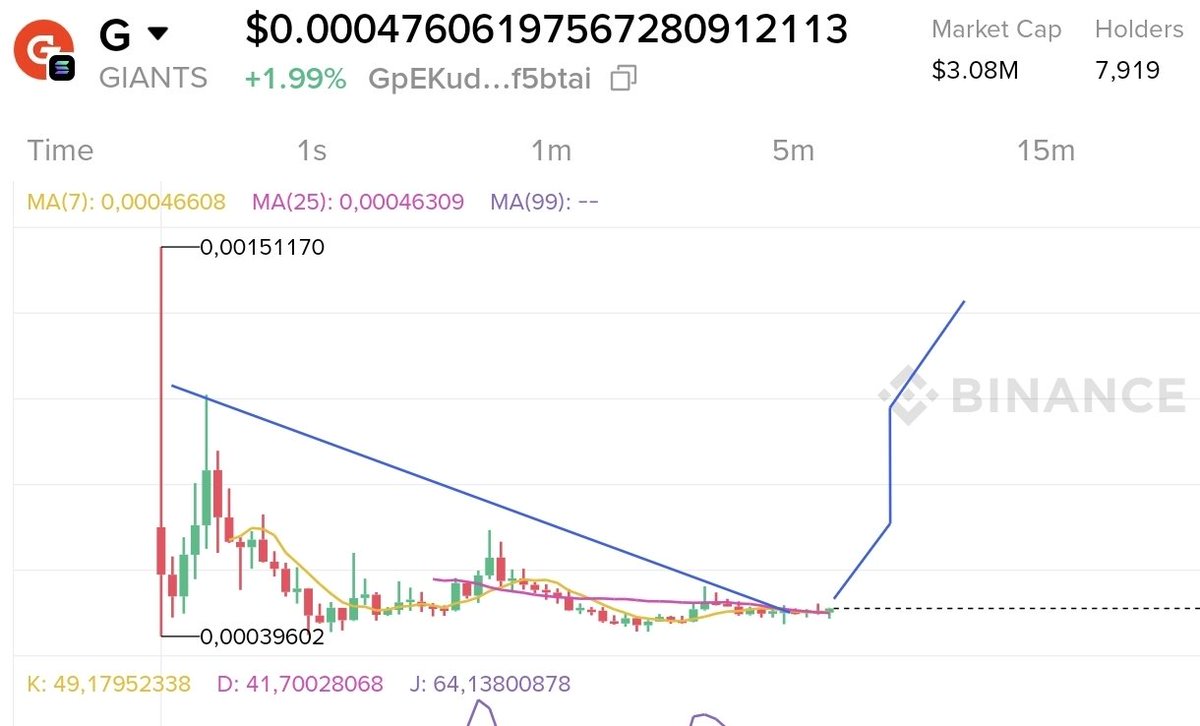Open the G token selector dropdown

[x=158, y=35]
